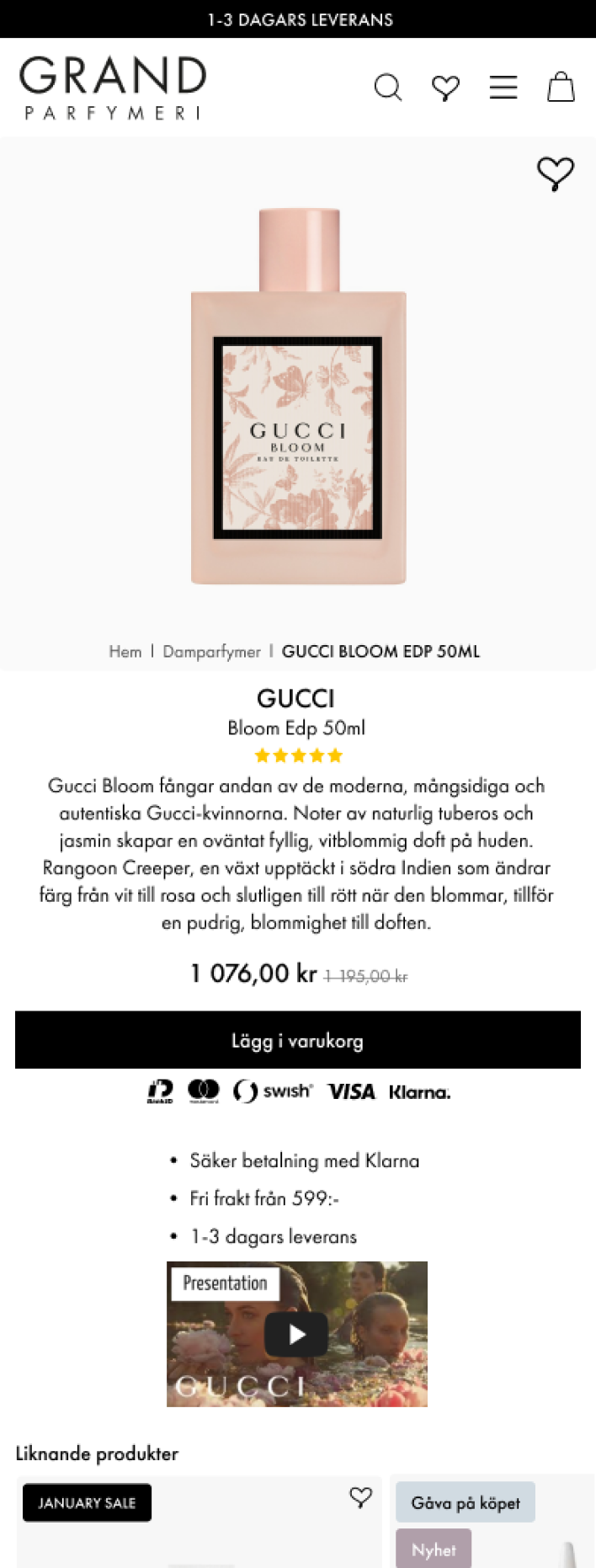Screen dimensions: 596x1568
Task: Tap Lägg i varukorg button
Action: [298, 1040]
